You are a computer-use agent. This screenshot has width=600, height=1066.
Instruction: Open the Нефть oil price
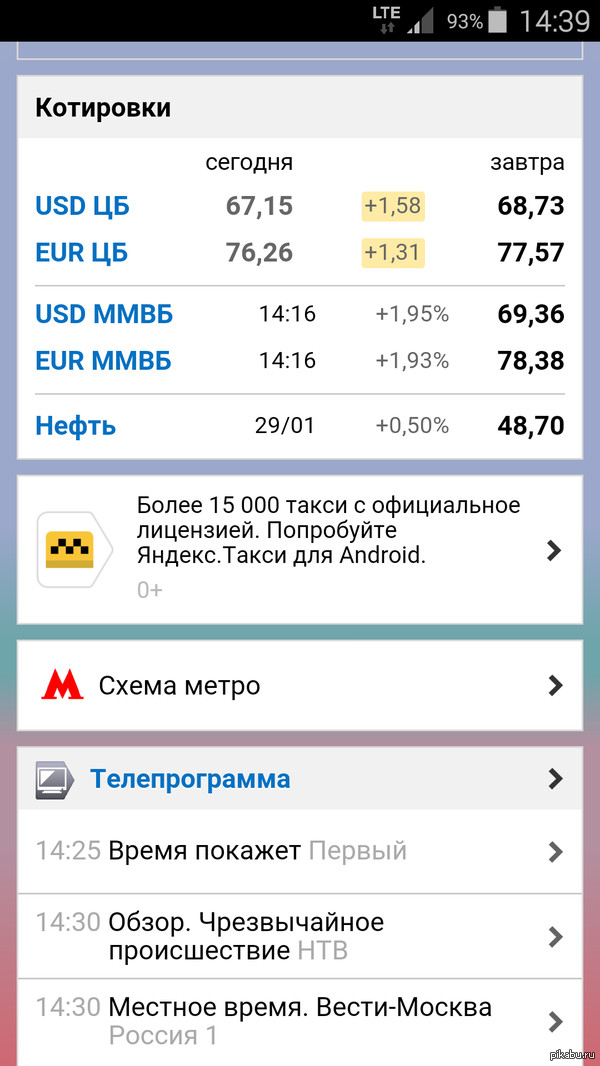(76, 426)
